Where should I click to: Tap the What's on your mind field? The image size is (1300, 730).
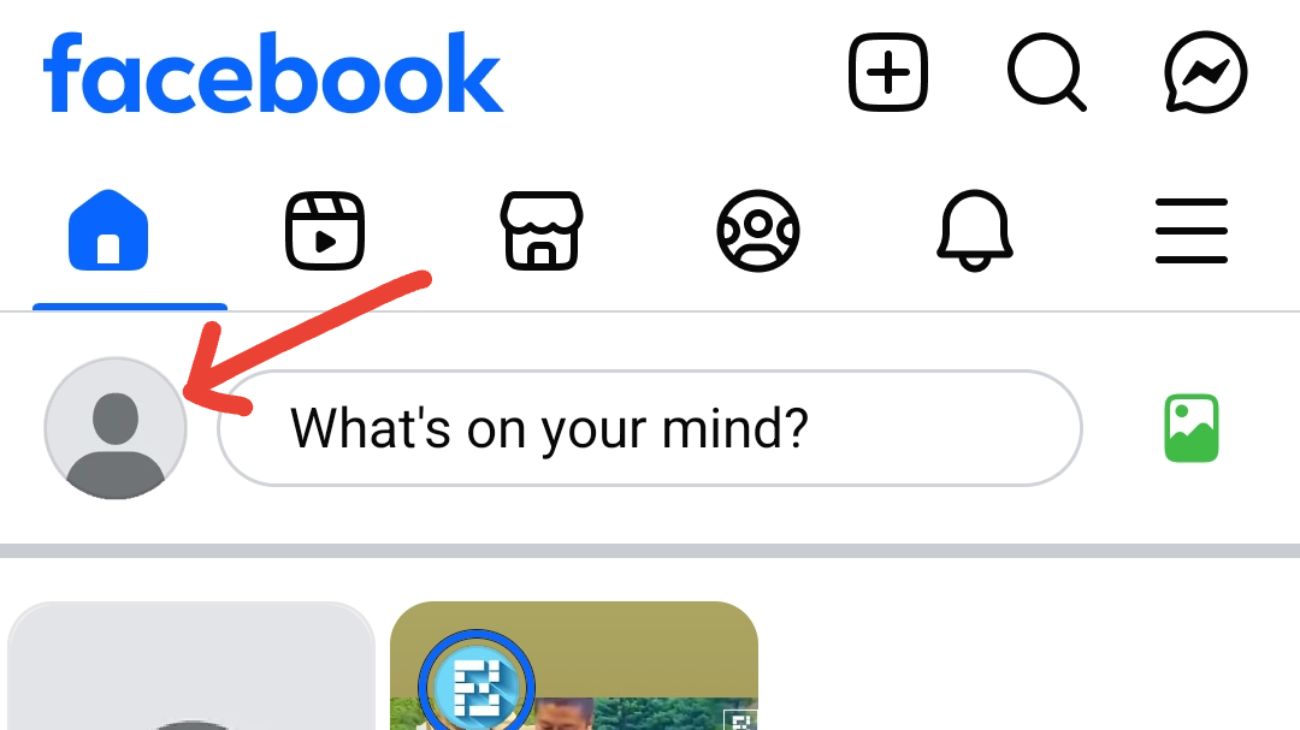tap(650, 428)
